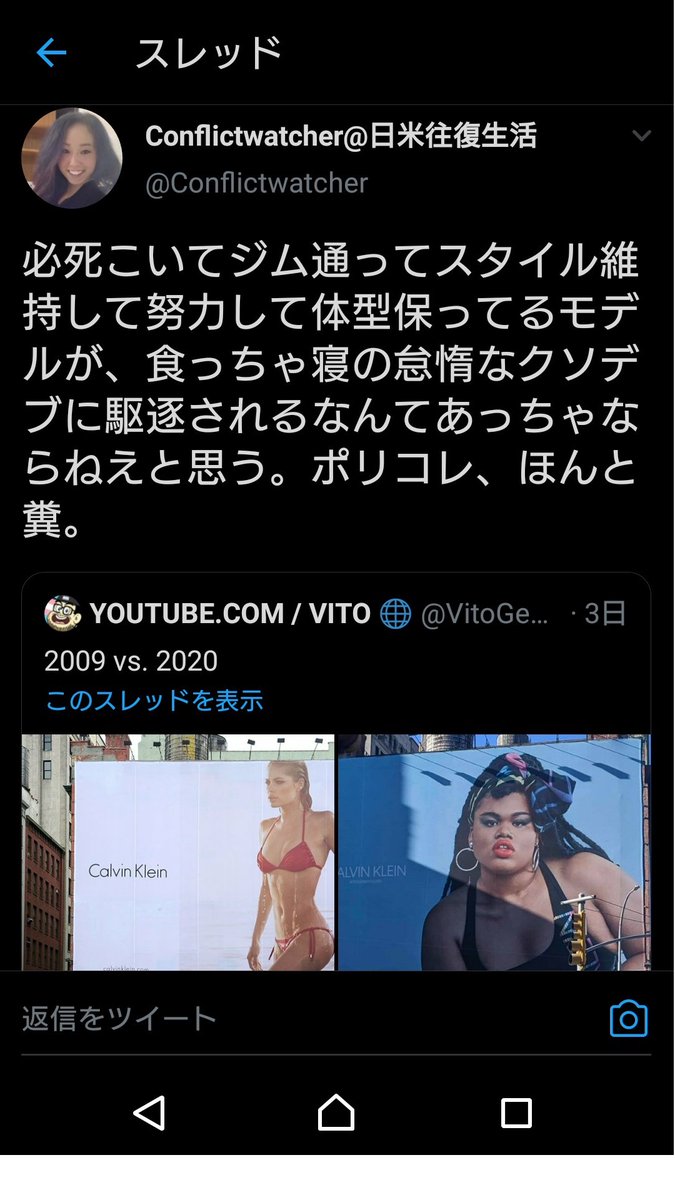The image size is (675, 1200).
Task: Open the 2020 Calvin Klein billboard image
Action: pos(494,852)
